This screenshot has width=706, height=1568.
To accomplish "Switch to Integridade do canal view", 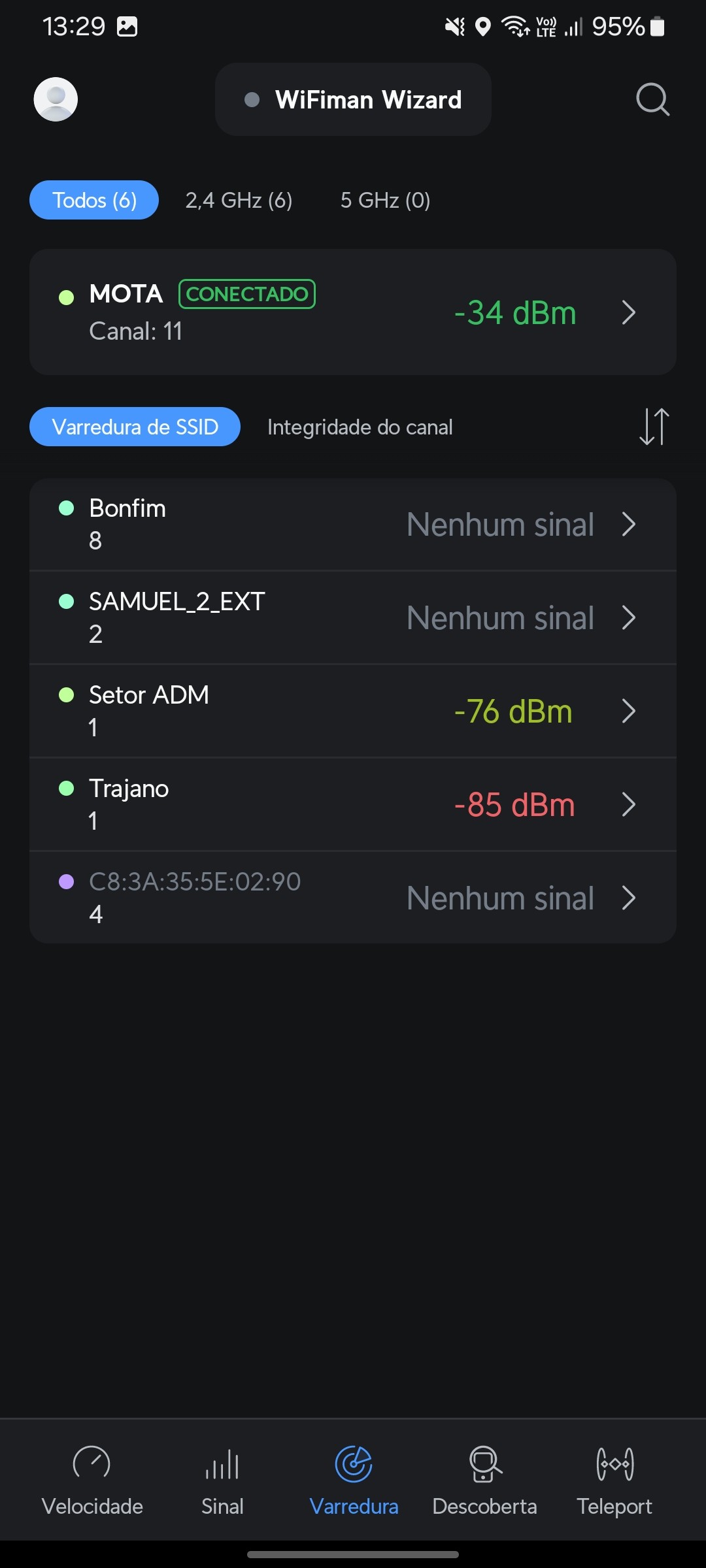I will (360, 427).
